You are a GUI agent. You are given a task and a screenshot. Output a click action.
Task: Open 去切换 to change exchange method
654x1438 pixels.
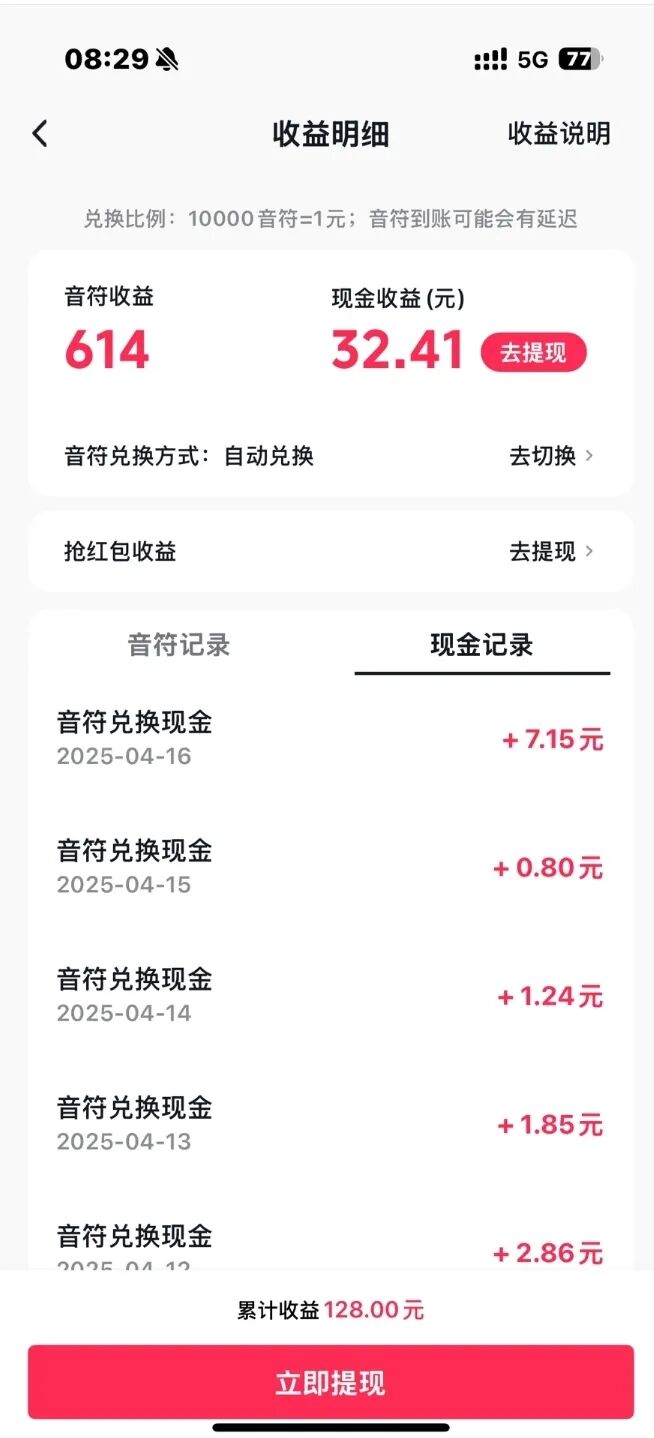tap(551, 456)
